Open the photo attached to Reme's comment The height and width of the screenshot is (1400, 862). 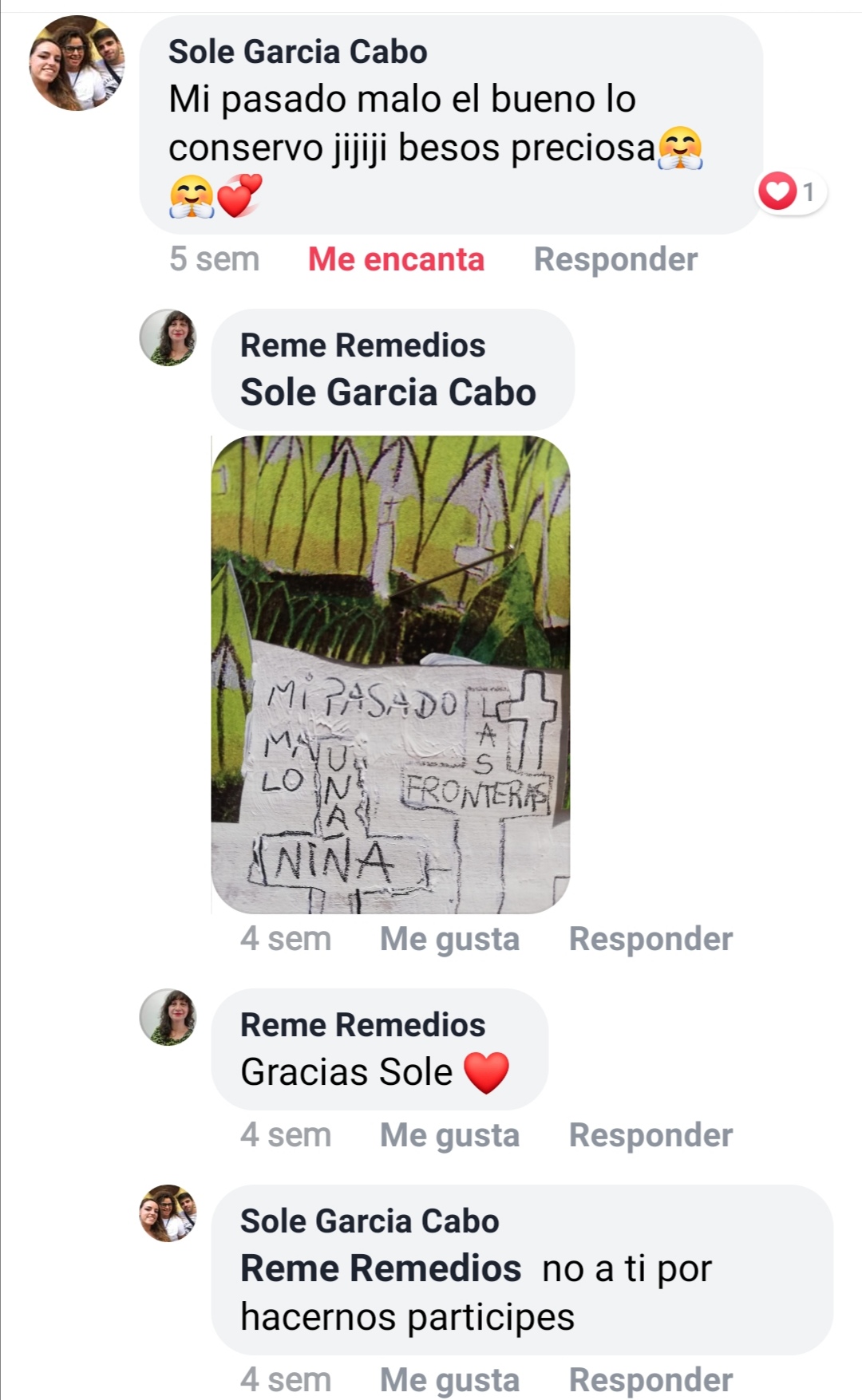pos(390,674)
